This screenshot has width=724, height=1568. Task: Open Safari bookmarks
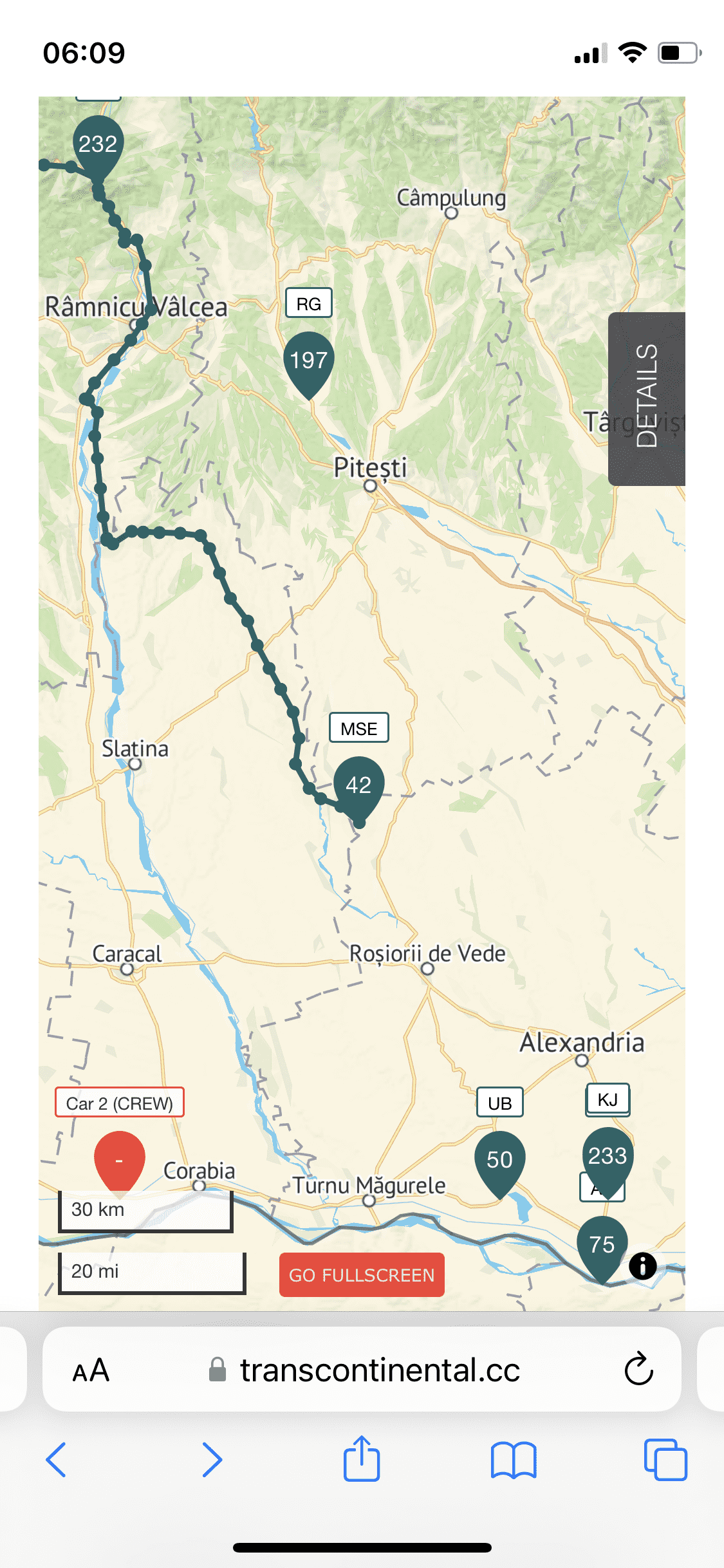coord(513,1460)
